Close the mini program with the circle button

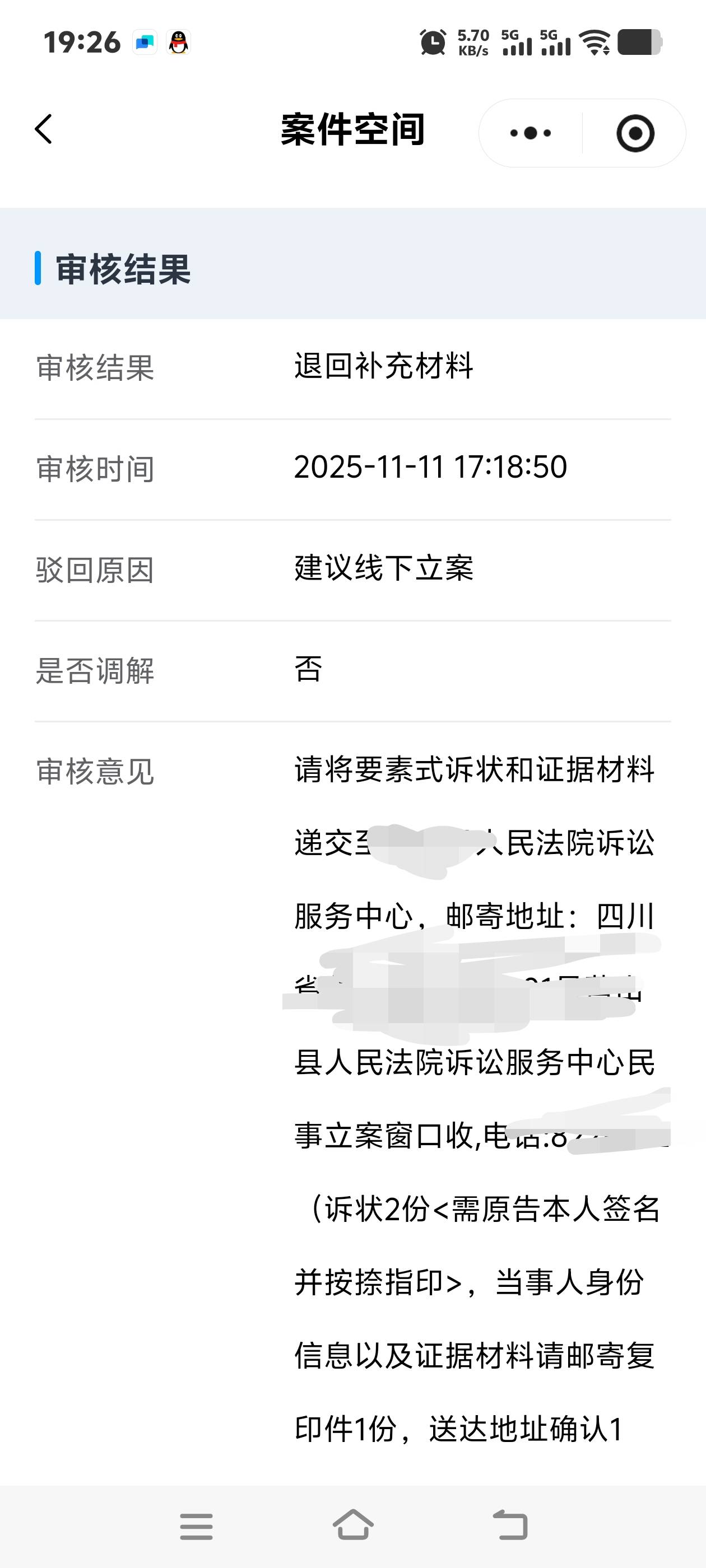coord(635,133)
